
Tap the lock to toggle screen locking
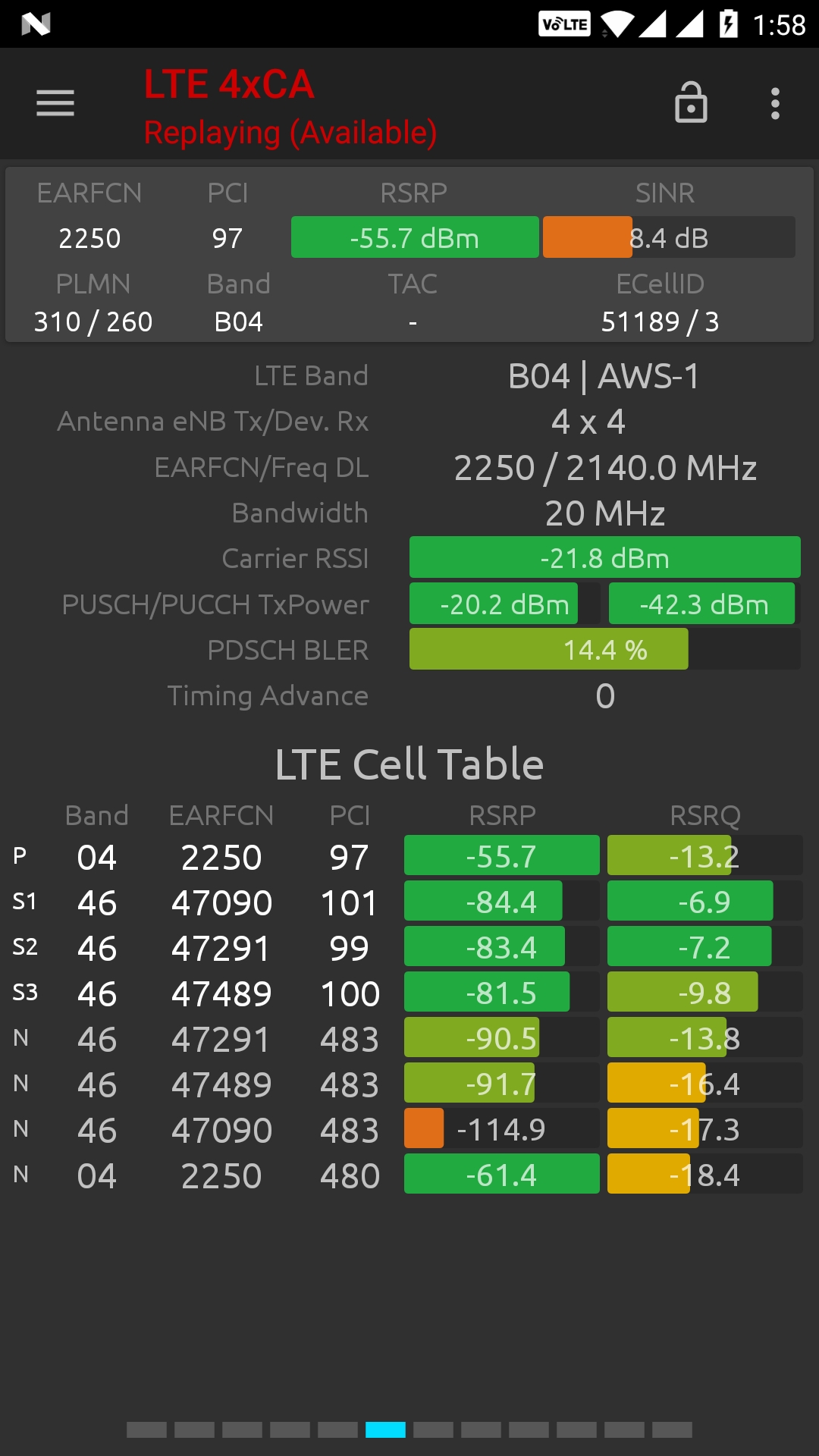691,103
